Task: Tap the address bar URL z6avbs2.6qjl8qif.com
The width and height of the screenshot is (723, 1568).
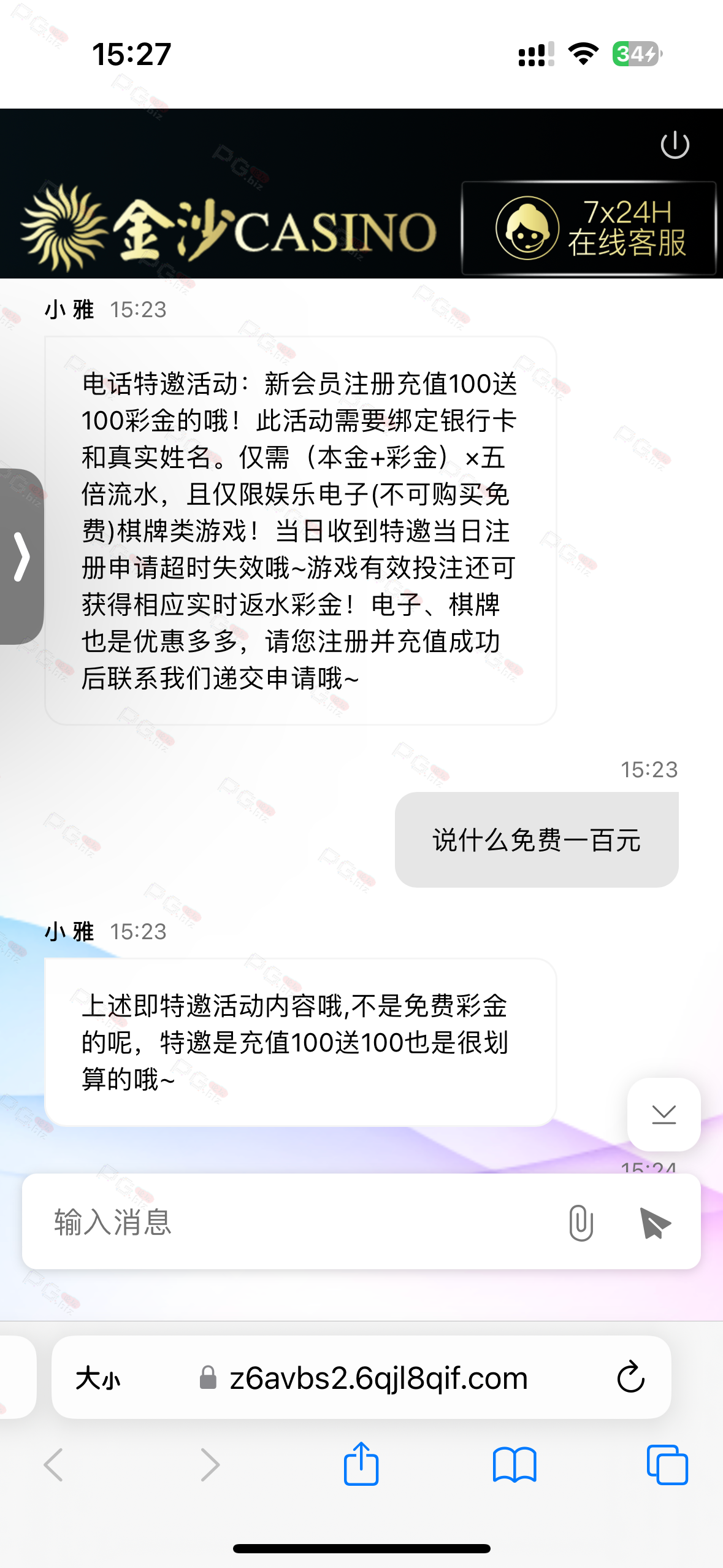Action: click(378, 1378)
